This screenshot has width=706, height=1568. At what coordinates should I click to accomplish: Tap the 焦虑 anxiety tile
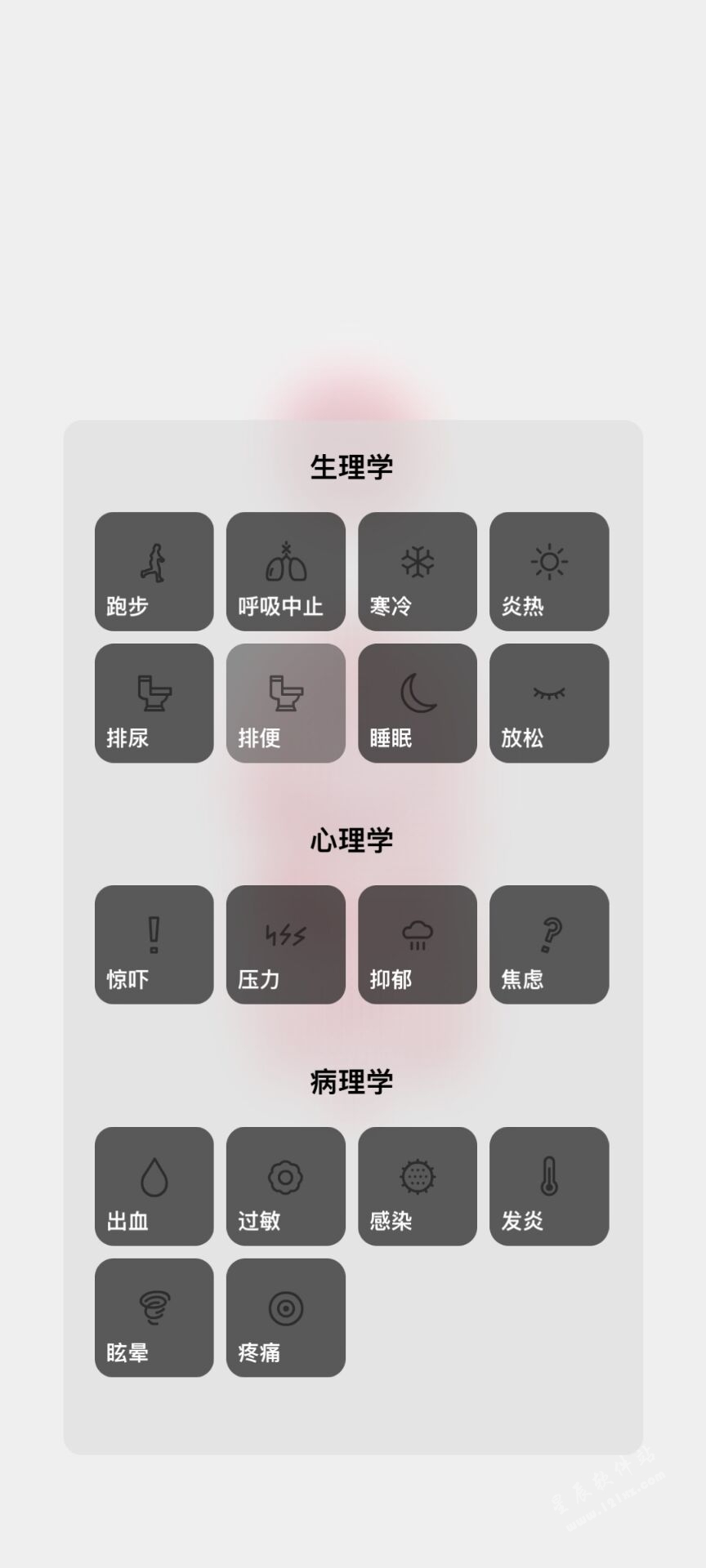pyautogui.click(x=549, y=945)
